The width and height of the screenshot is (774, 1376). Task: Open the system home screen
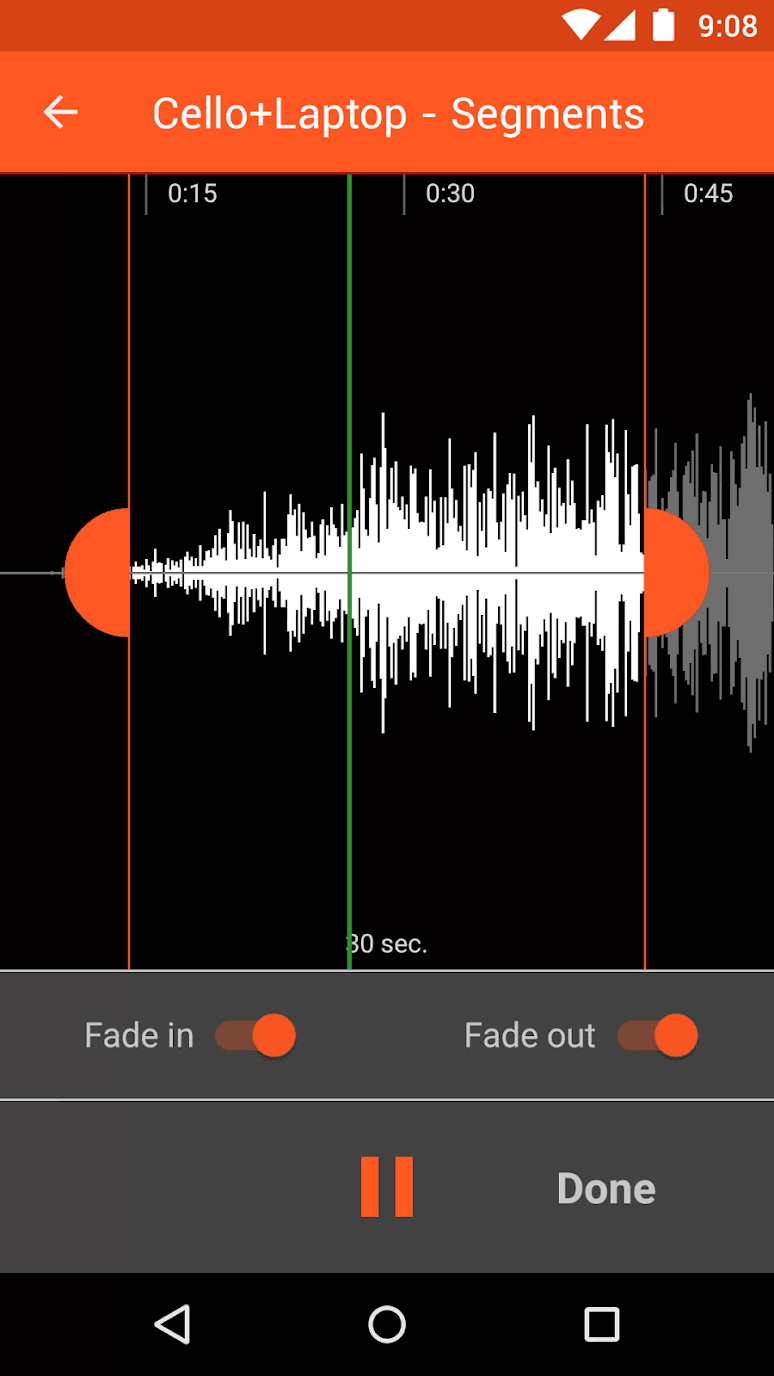(387, 1324)
